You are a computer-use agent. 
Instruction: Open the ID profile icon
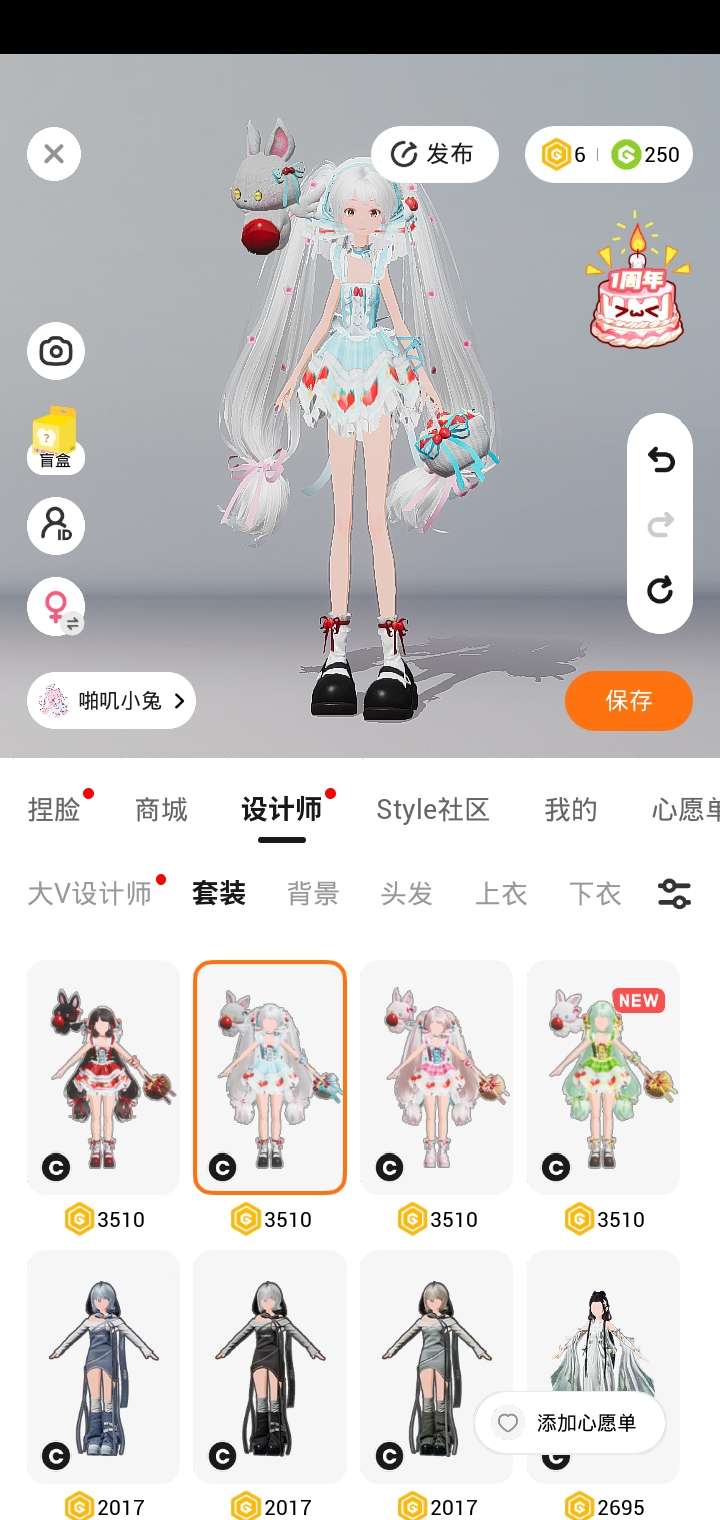56,526
